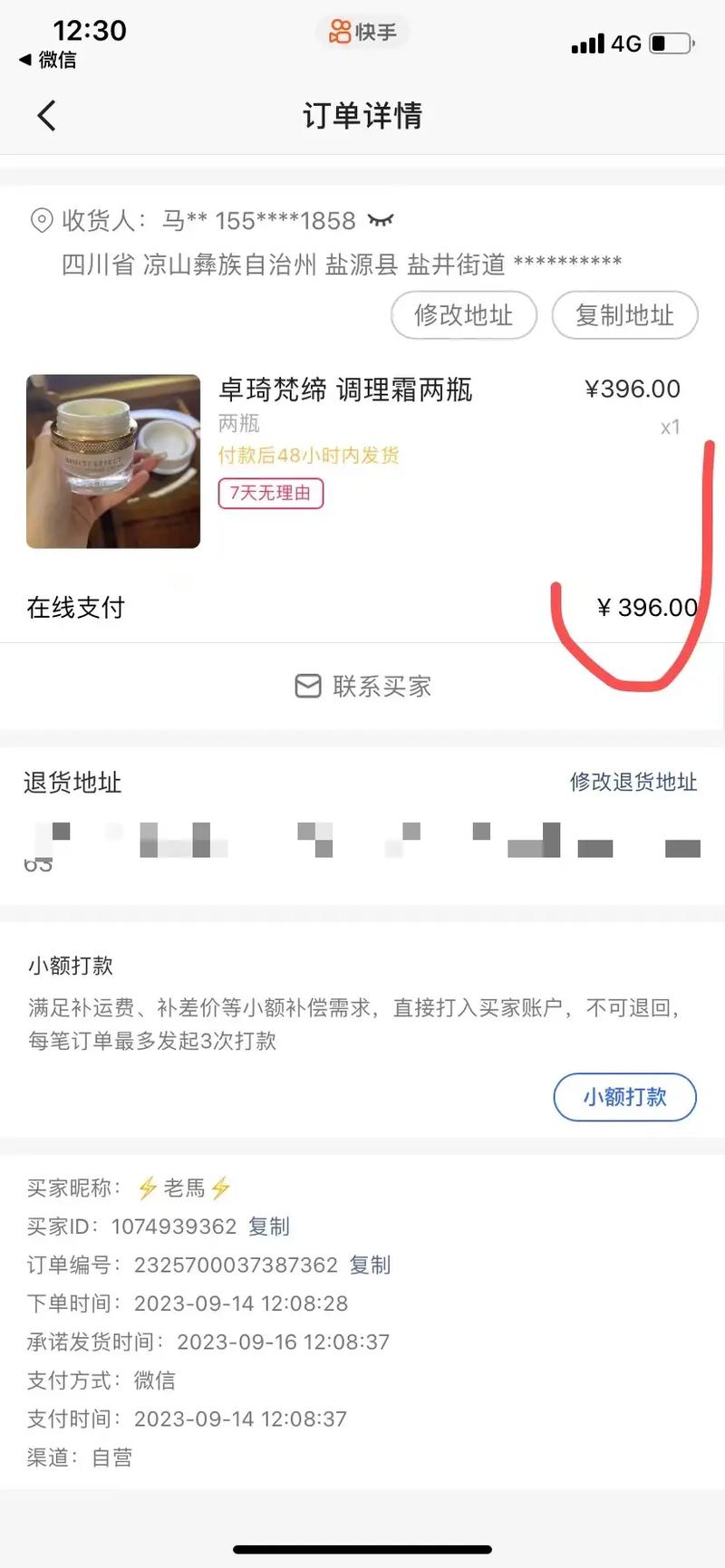Tap 复制 next to the order number
This screenshot has height=1568, width=725.
coord(369,1265)
